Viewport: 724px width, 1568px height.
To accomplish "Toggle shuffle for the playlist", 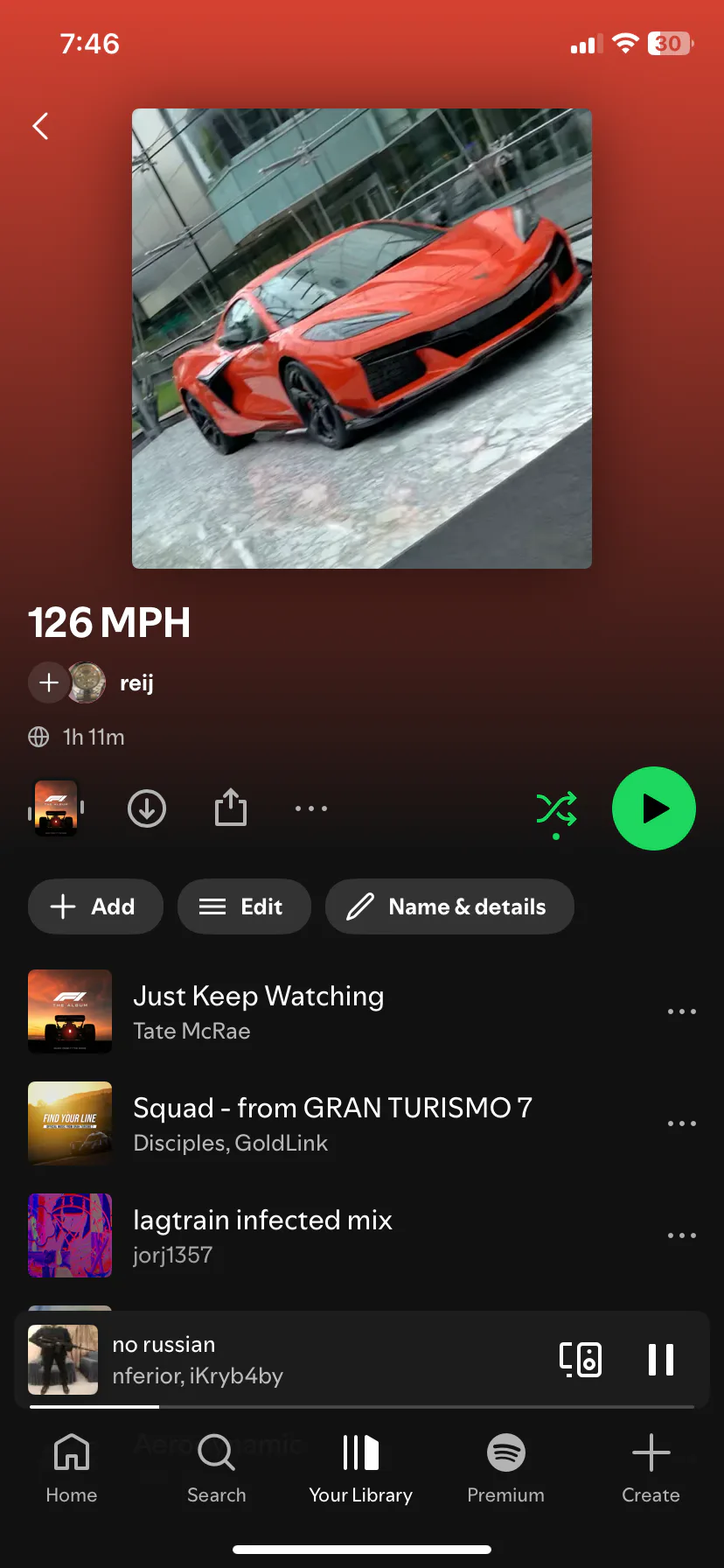I will click(x=556, y=808).
